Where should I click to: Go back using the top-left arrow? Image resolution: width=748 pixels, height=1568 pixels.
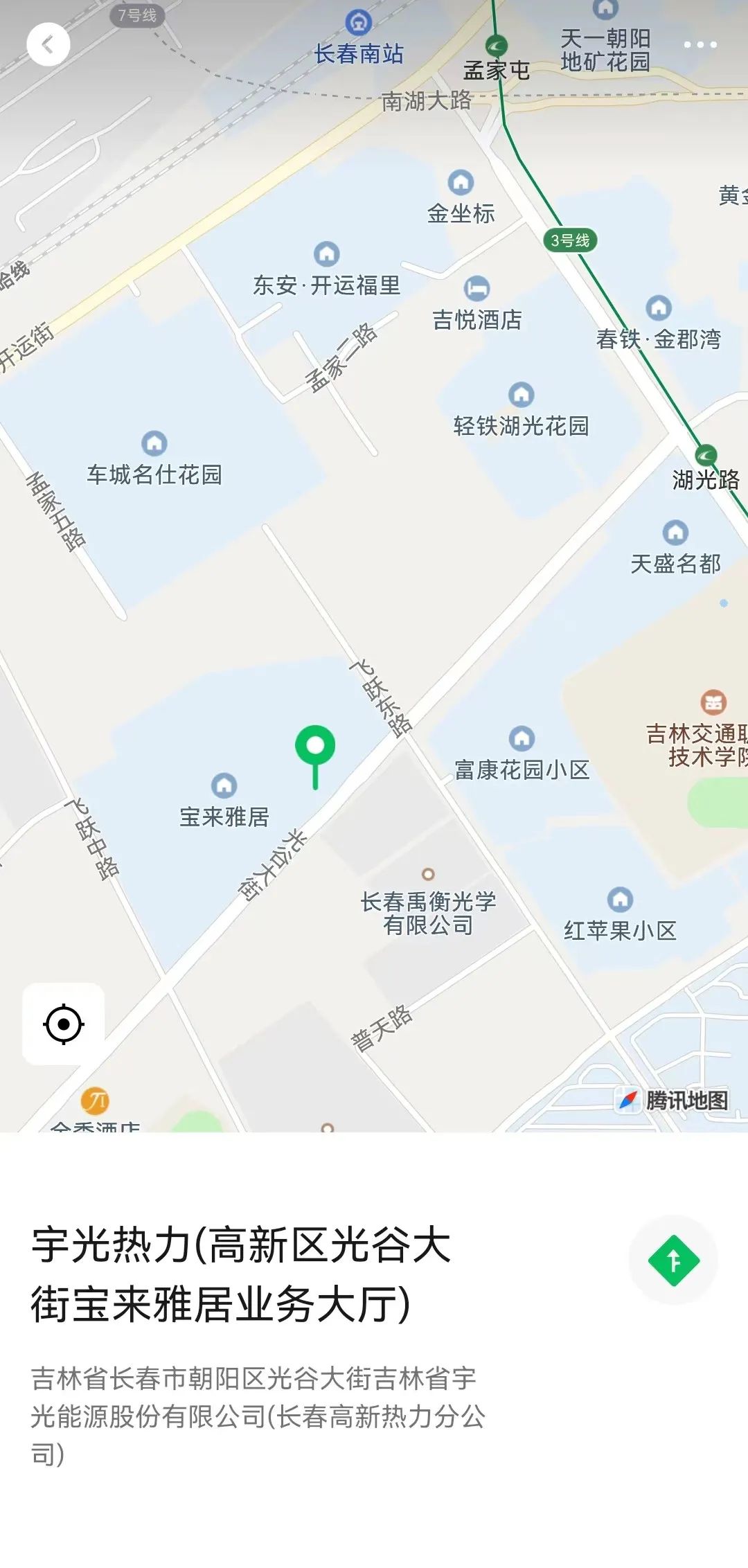pos(48,45)
